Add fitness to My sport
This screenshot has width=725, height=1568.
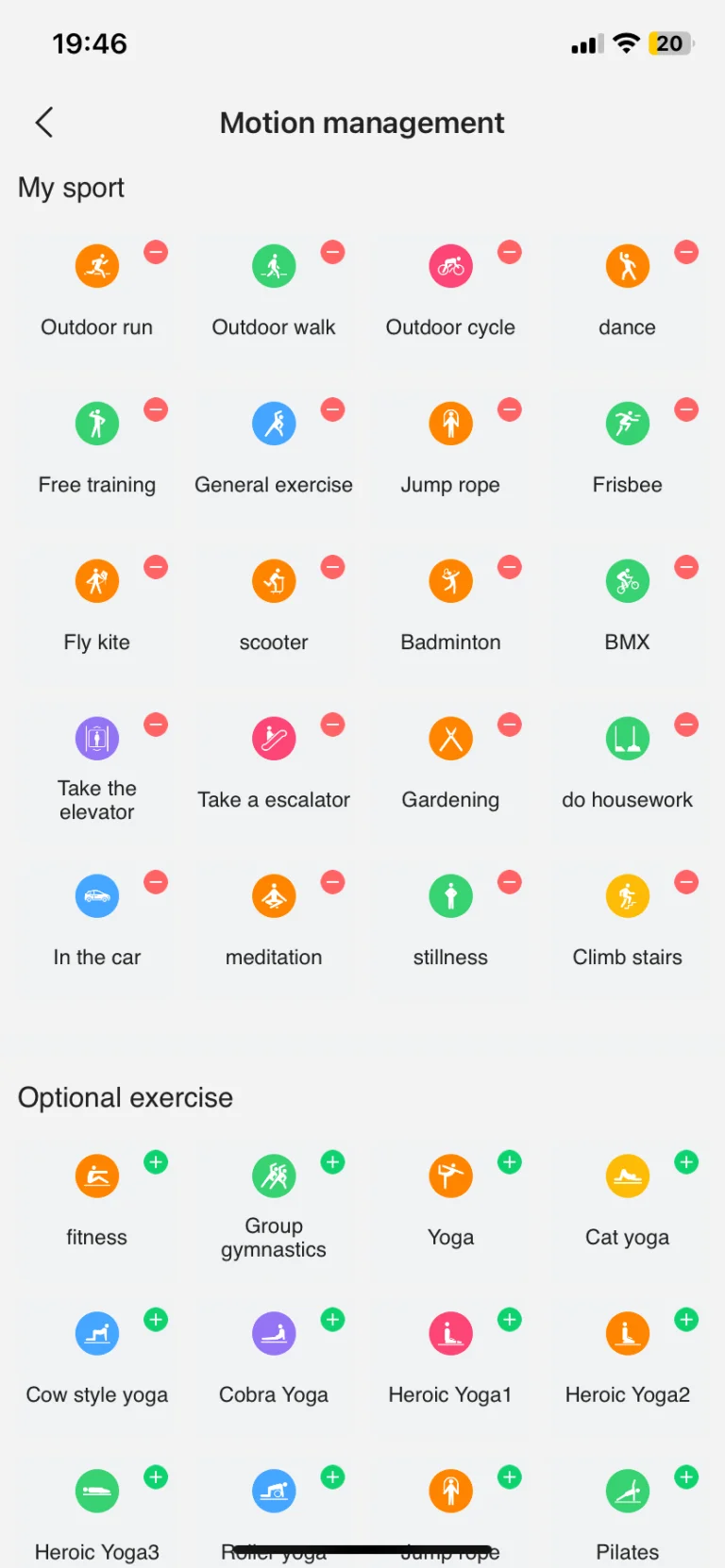156,1162
